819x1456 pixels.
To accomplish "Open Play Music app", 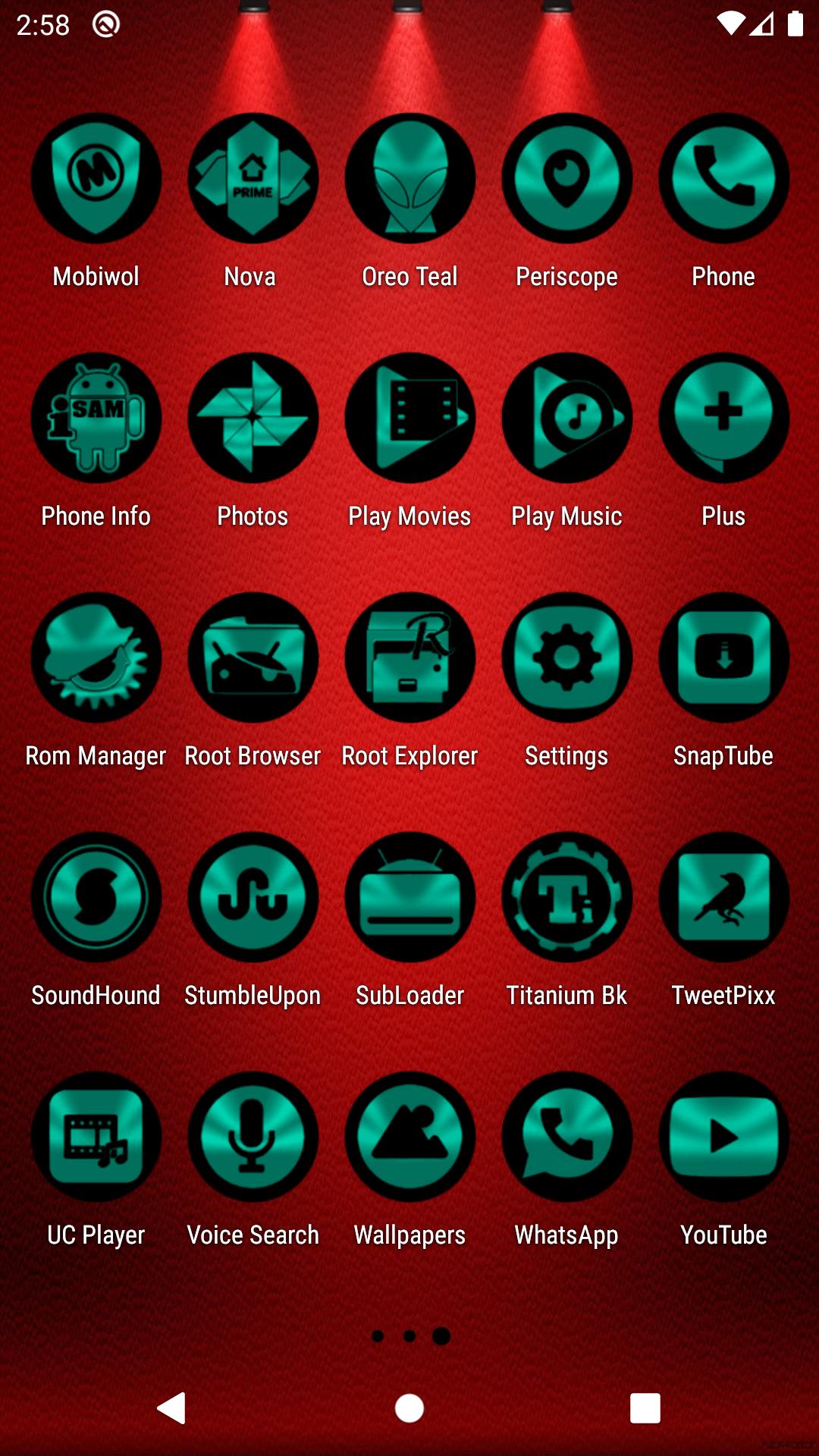I will click(566, 419).
